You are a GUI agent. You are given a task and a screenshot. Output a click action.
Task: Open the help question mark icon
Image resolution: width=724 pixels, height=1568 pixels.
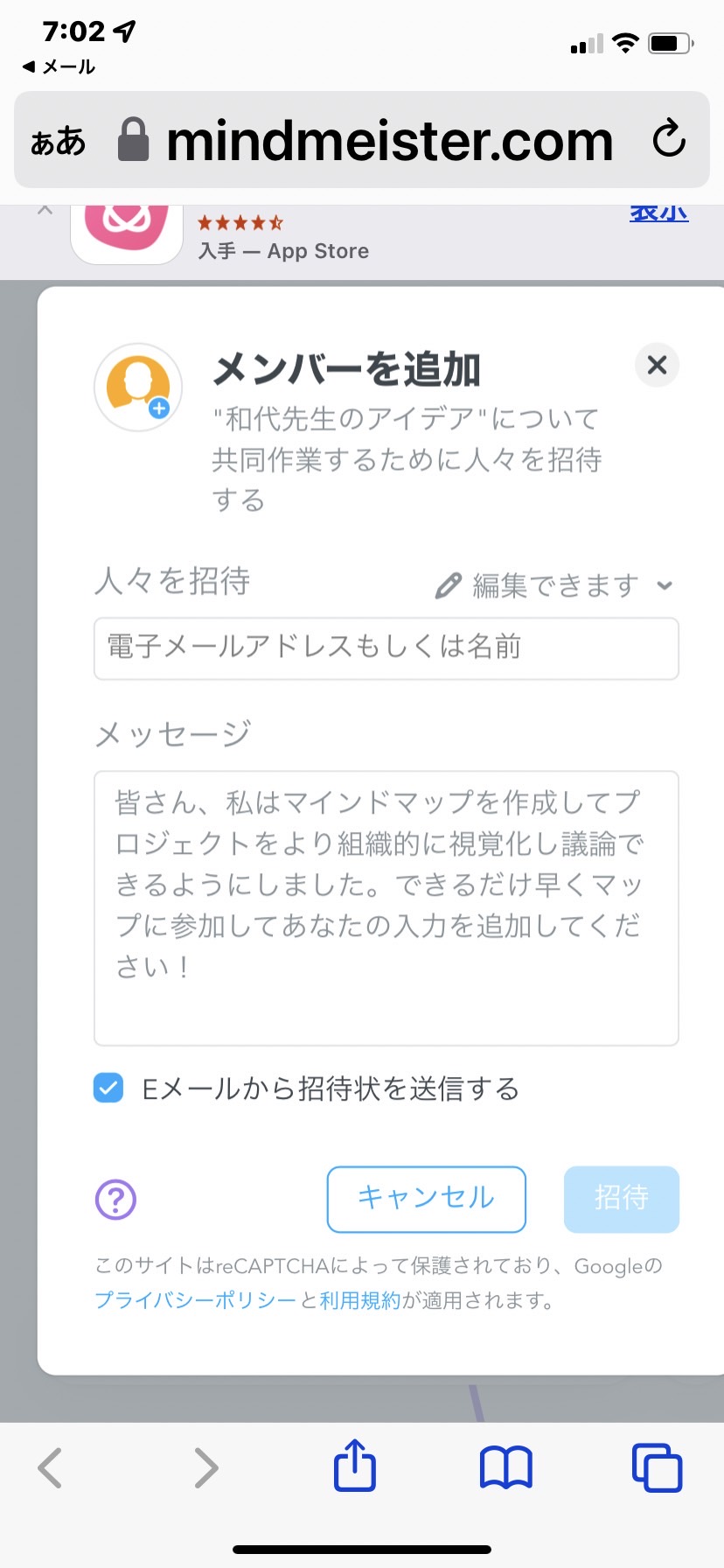115,1200
